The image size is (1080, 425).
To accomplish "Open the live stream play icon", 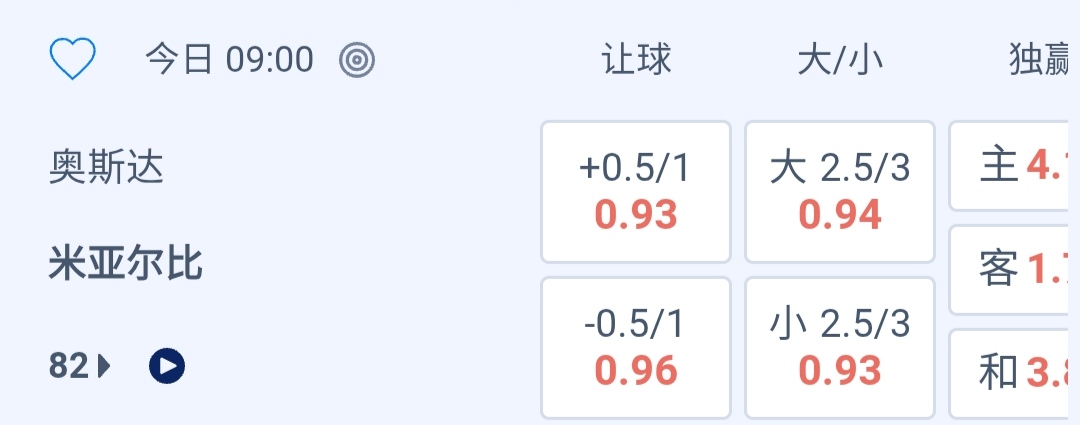I will (x=167, y=367).
